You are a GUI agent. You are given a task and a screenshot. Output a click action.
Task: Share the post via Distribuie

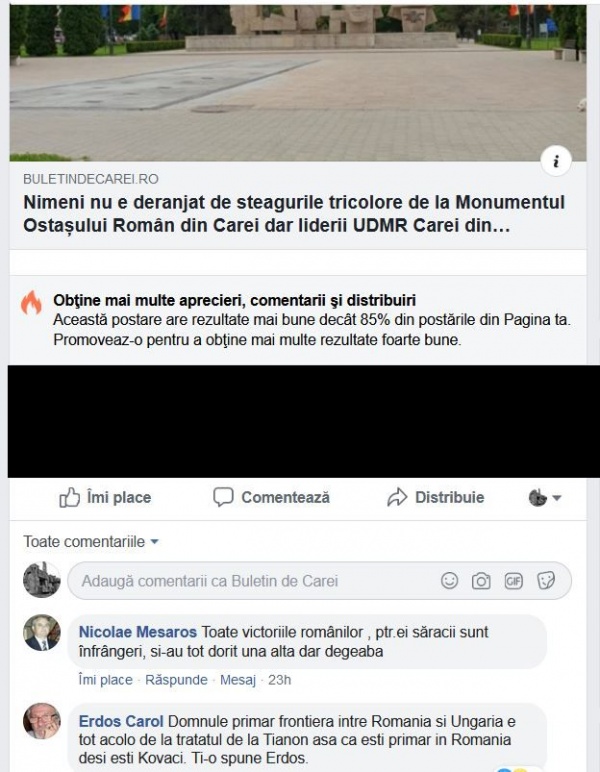tap(436, 497)
